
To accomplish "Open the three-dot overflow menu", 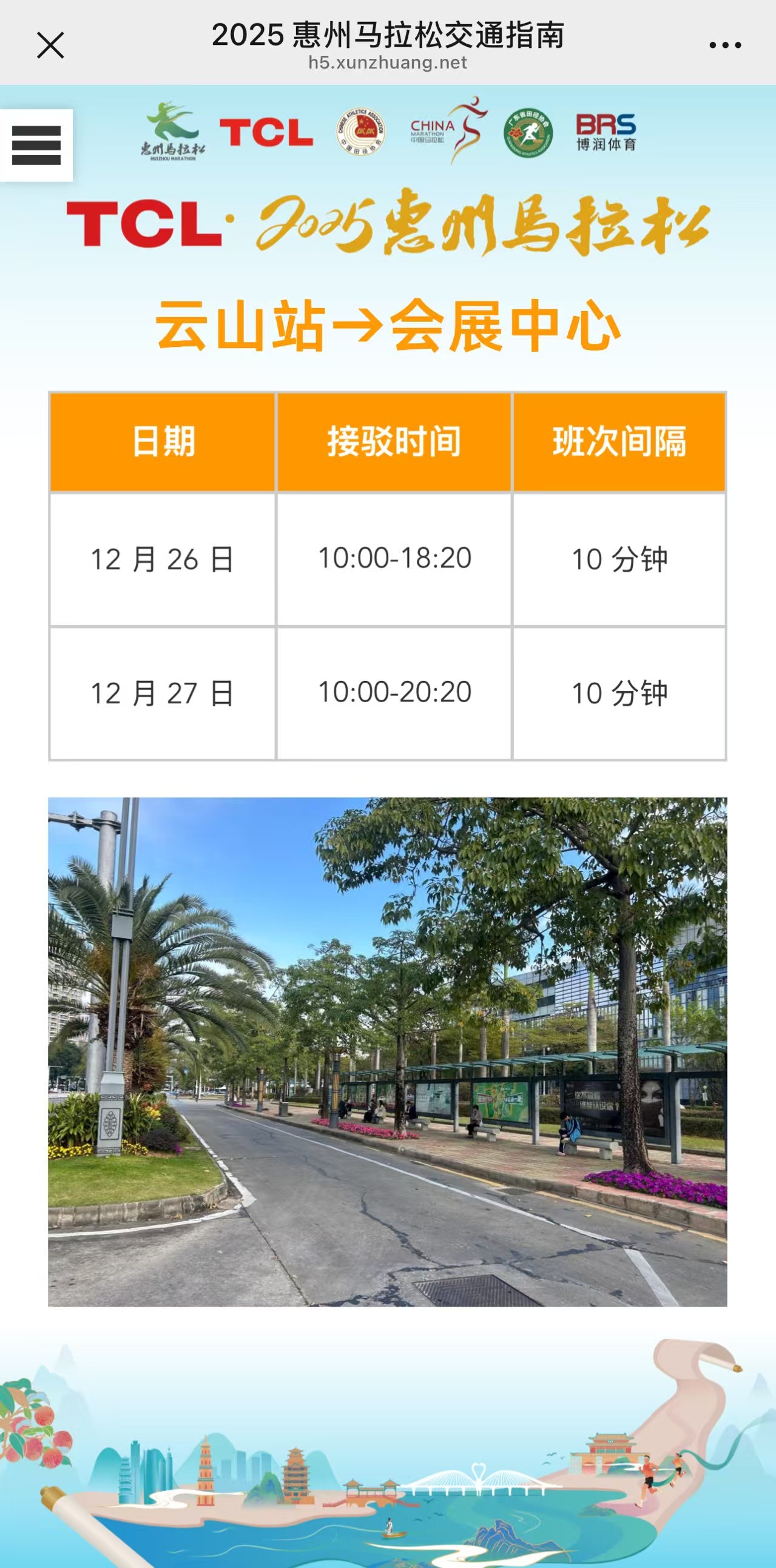I will coord(724,45).
